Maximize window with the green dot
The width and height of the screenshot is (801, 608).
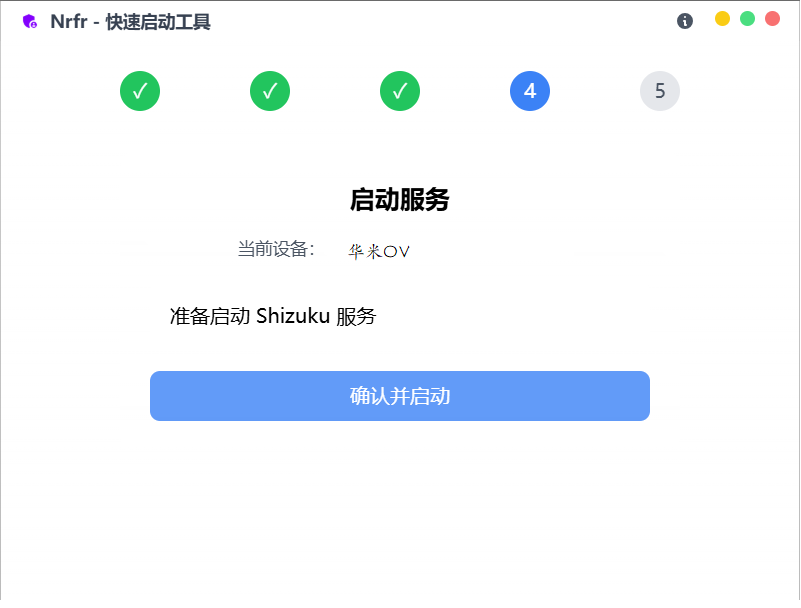tap(747, 19)
